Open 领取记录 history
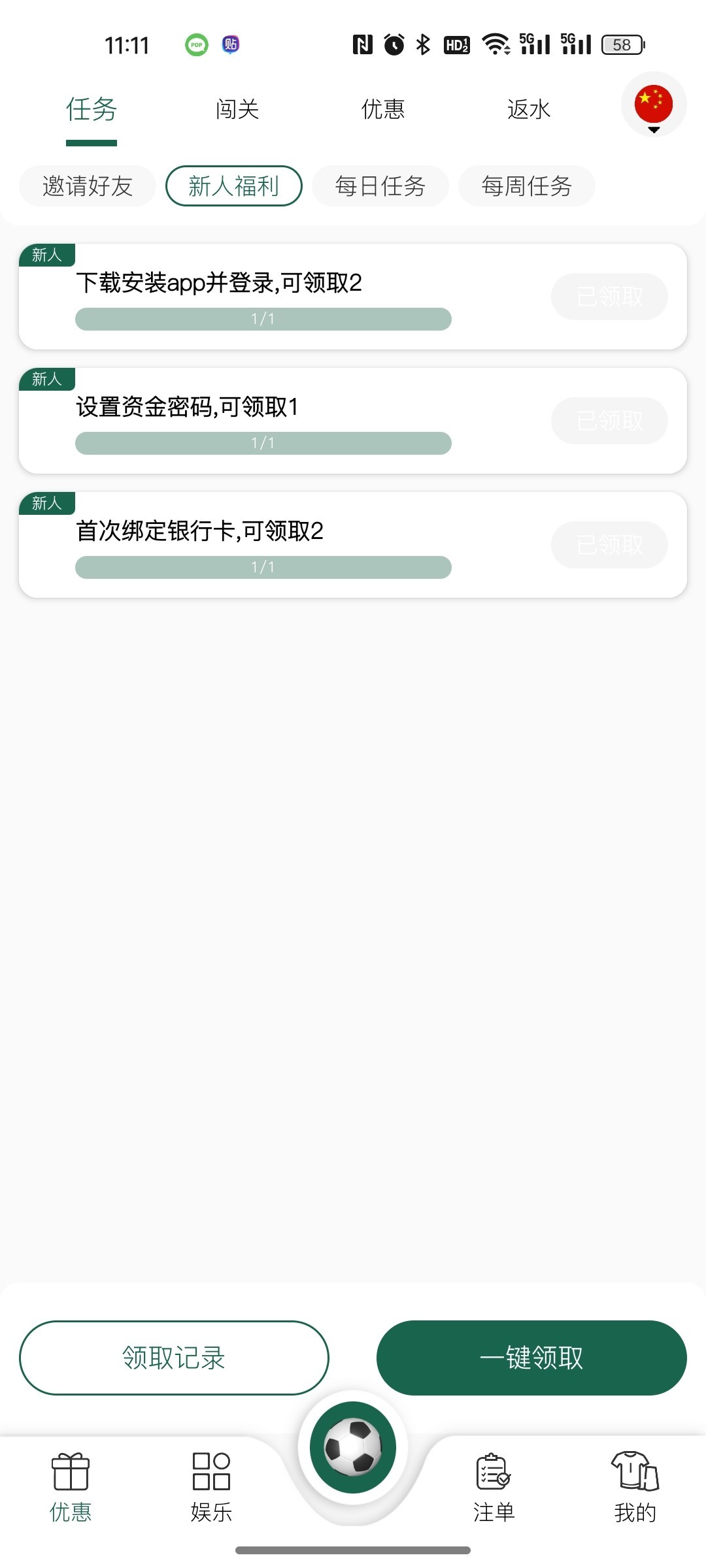The height and width of the screenshot is (1568, 706). tap(174, 1358)
